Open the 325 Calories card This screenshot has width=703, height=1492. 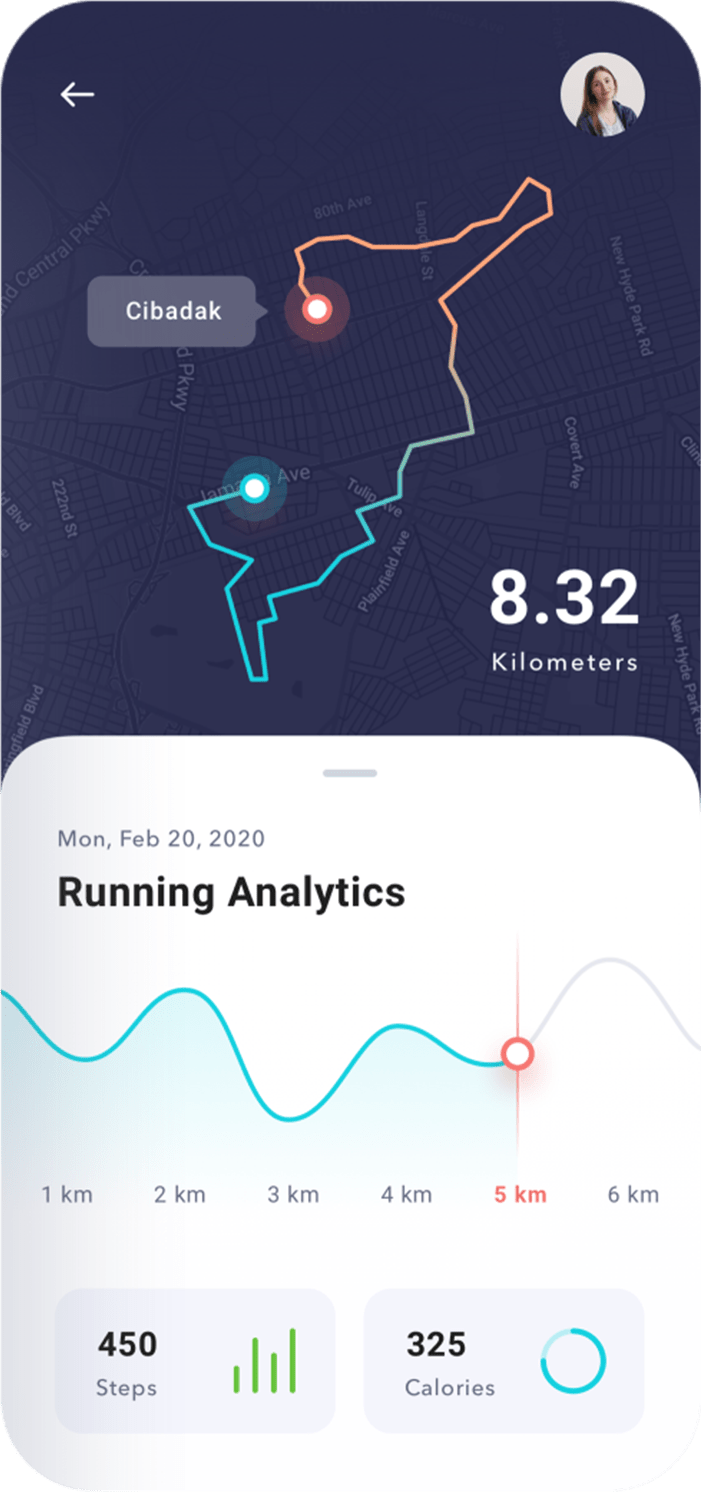(504, 1360)
